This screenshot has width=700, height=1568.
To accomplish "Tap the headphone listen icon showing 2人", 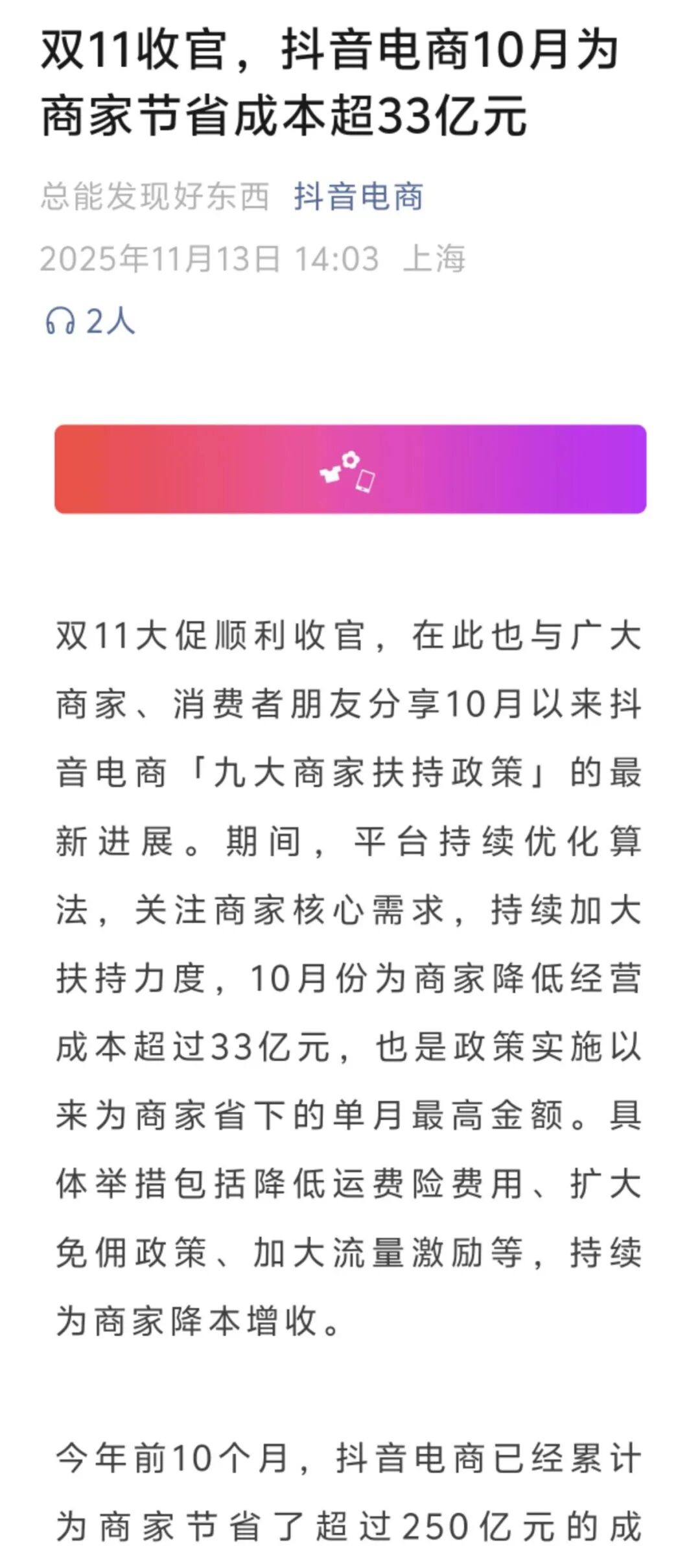I will [x=60, y=321].
